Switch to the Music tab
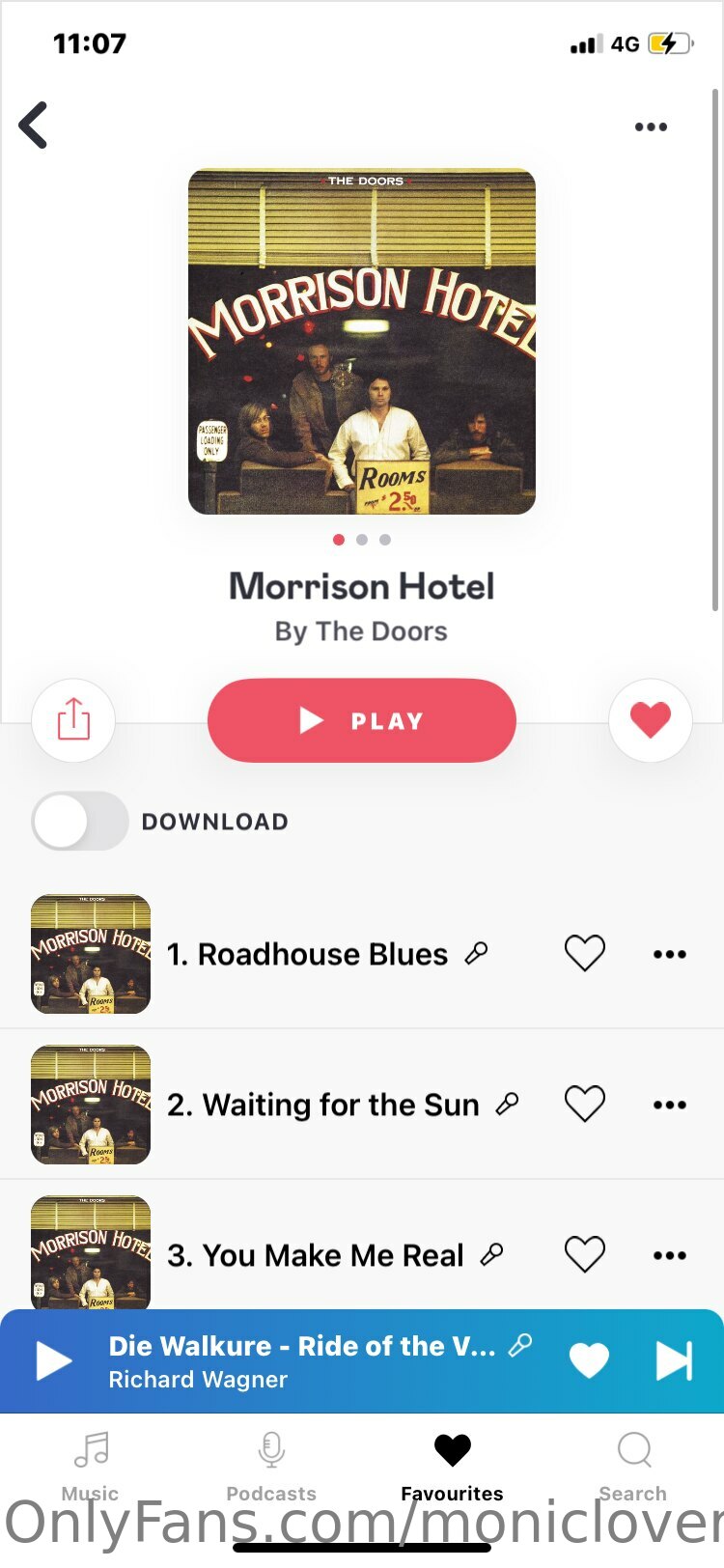The width and height of the screenshot is (724, 1568). pyautogui.click(x=91, y=1467)
